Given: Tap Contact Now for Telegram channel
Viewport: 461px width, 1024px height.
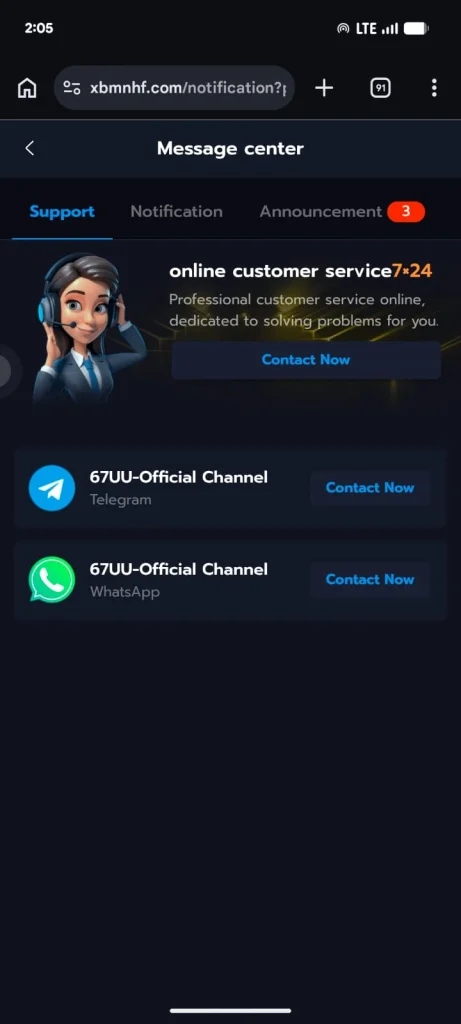Looking at the screenshot, I should click(x=370, y=488).
